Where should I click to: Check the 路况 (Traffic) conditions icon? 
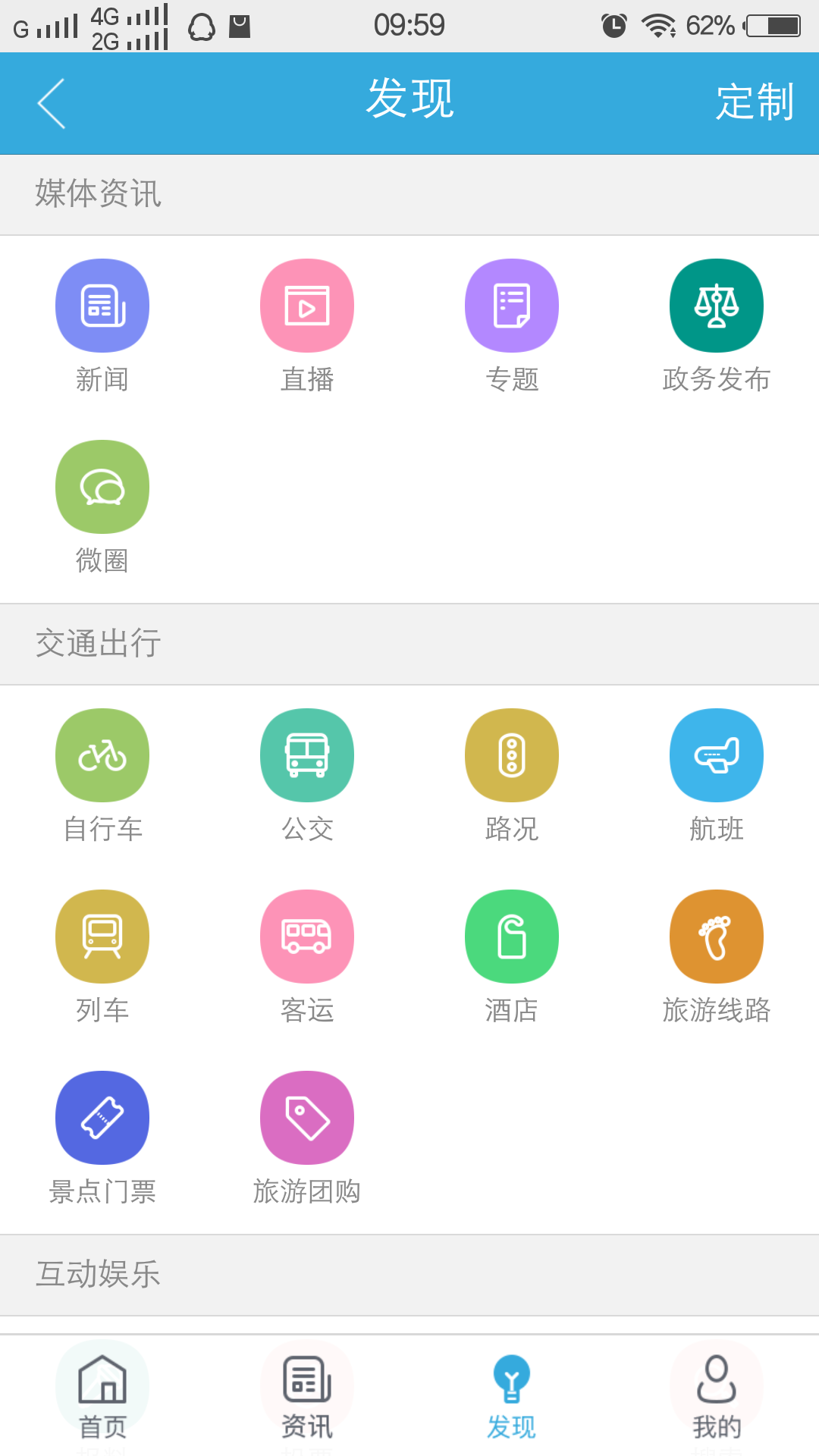(x=512, y=755)
